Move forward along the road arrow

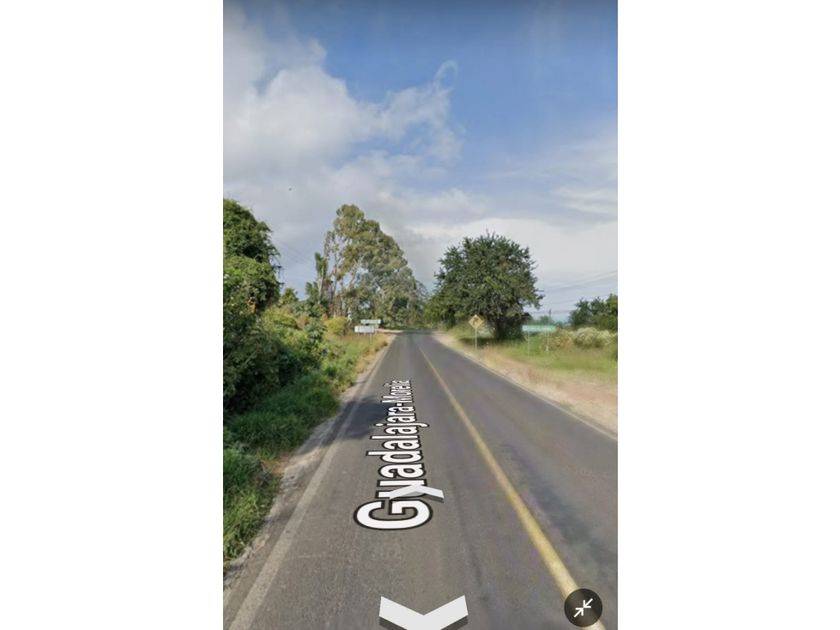(423, 611)
